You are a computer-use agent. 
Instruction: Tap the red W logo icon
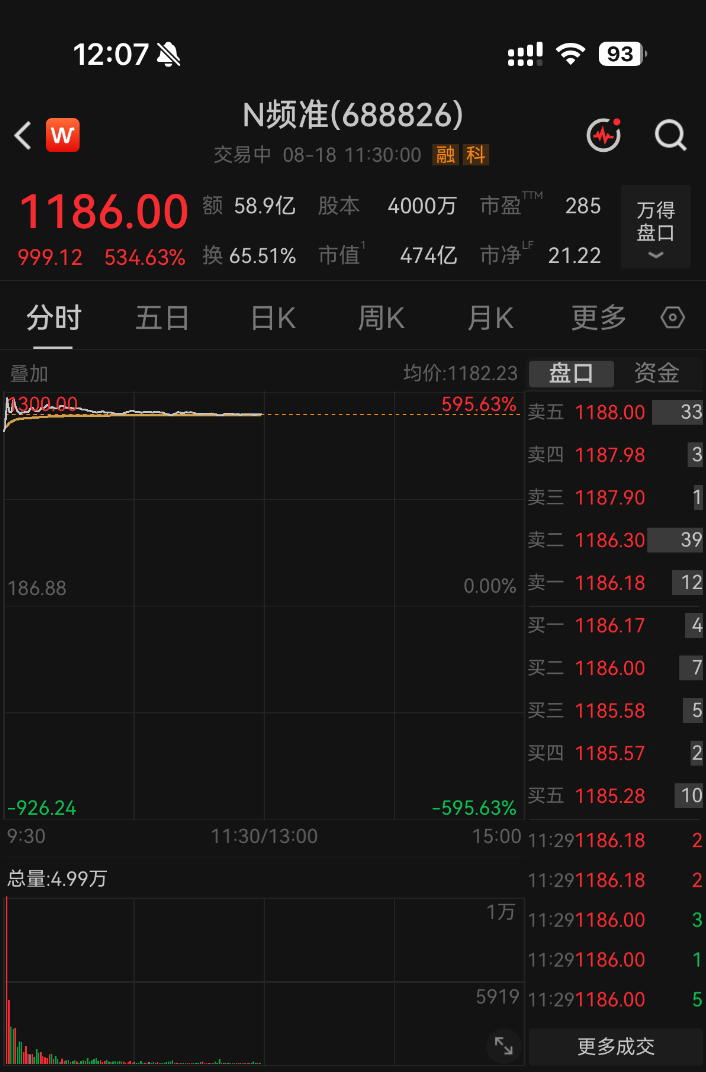[63, 135]
